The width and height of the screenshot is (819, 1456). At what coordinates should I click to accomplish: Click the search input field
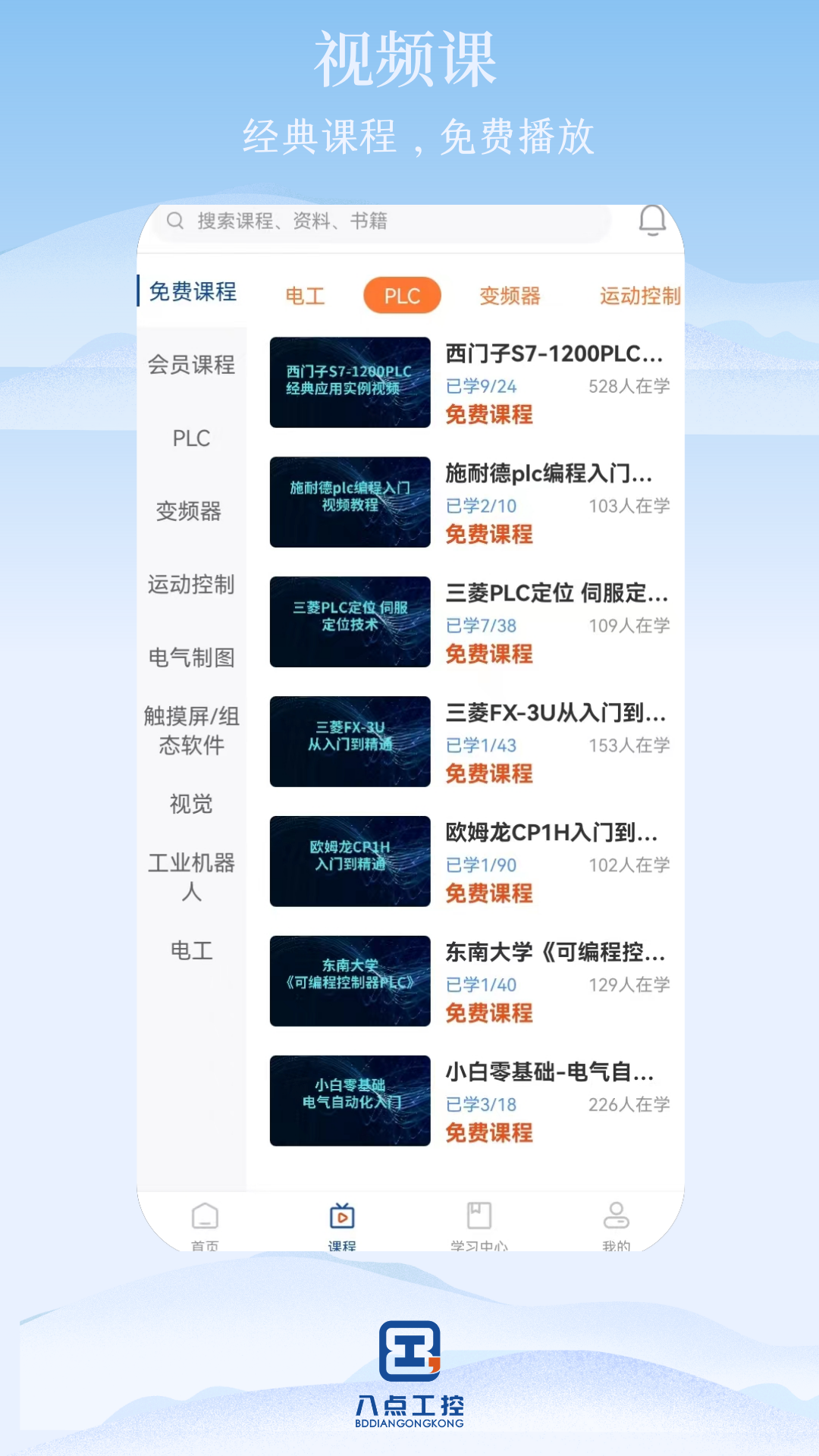click(x=379, y=221)
